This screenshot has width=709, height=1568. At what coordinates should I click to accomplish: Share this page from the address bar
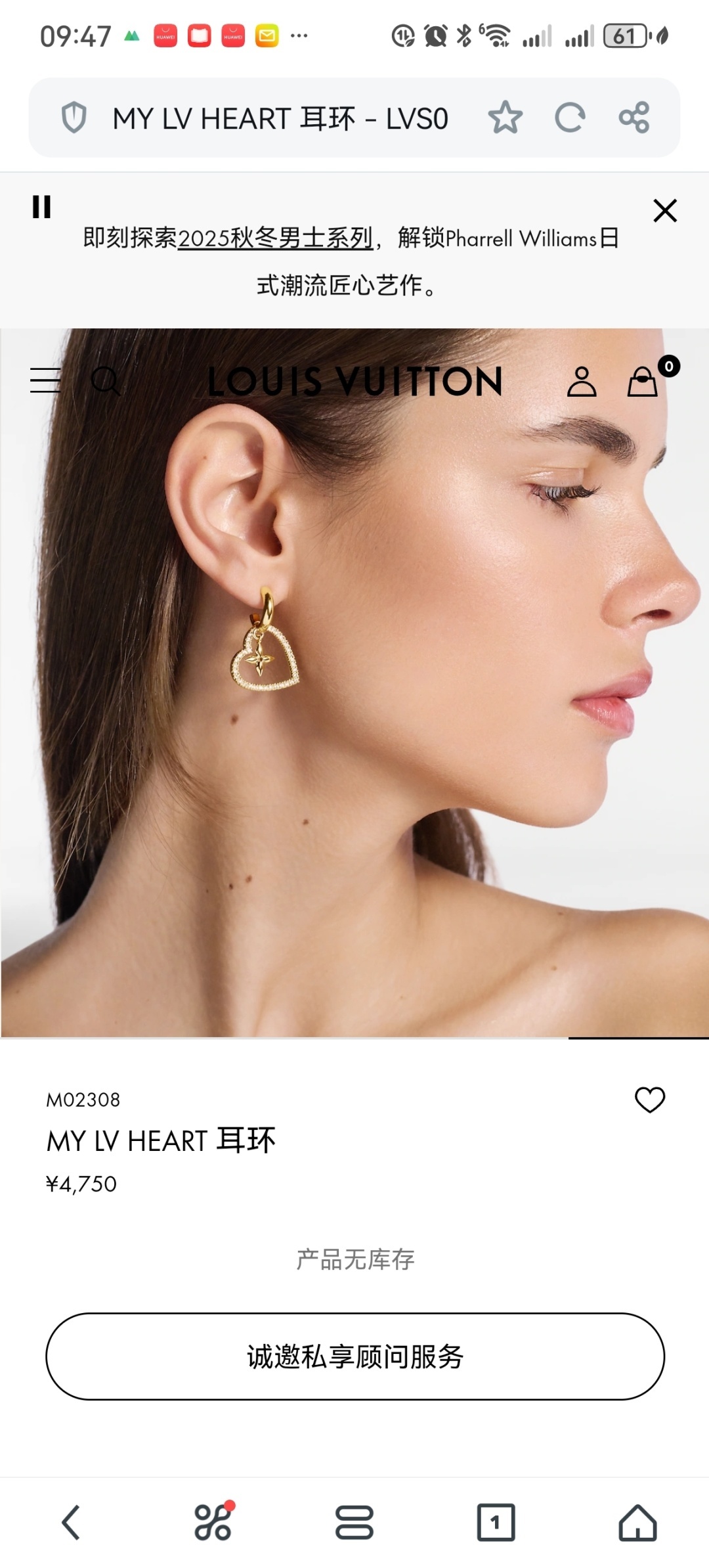pyautogui.click(x=634, y=118)
